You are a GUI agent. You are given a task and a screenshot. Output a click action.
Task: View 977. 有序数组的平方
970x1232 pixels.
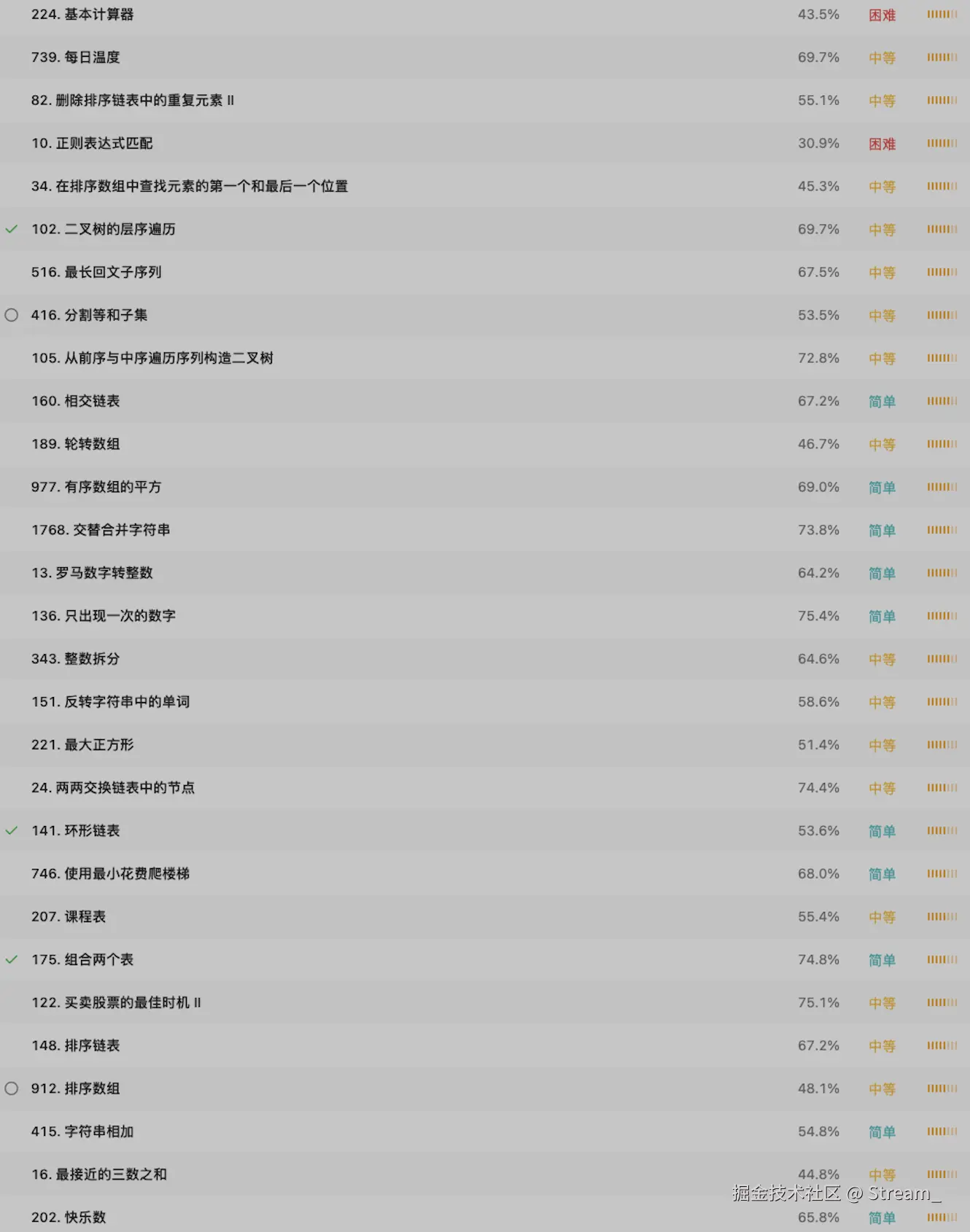tap(96, 487)
